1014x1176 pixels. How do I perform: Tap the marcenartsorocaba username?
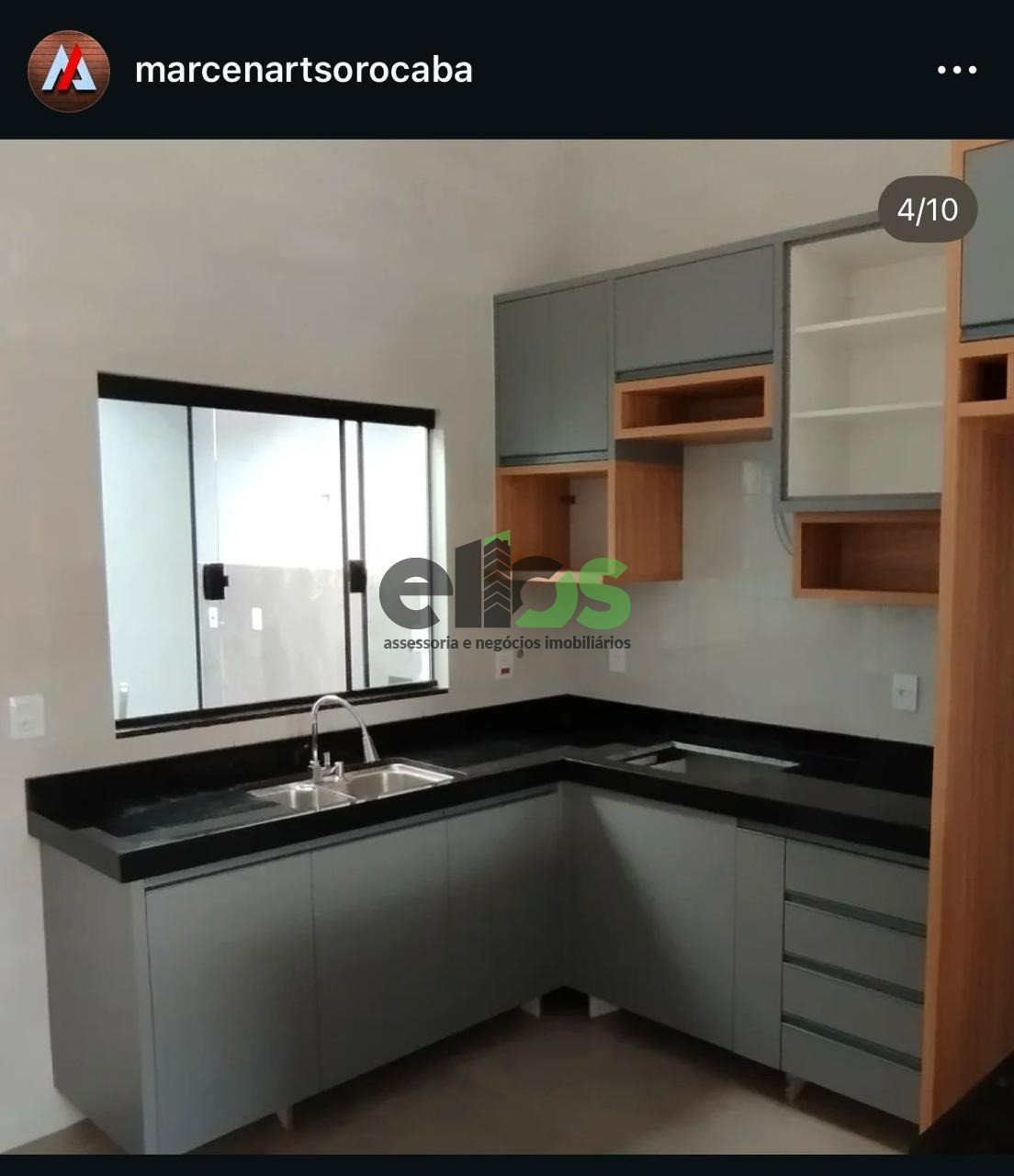tap(303, 70)
